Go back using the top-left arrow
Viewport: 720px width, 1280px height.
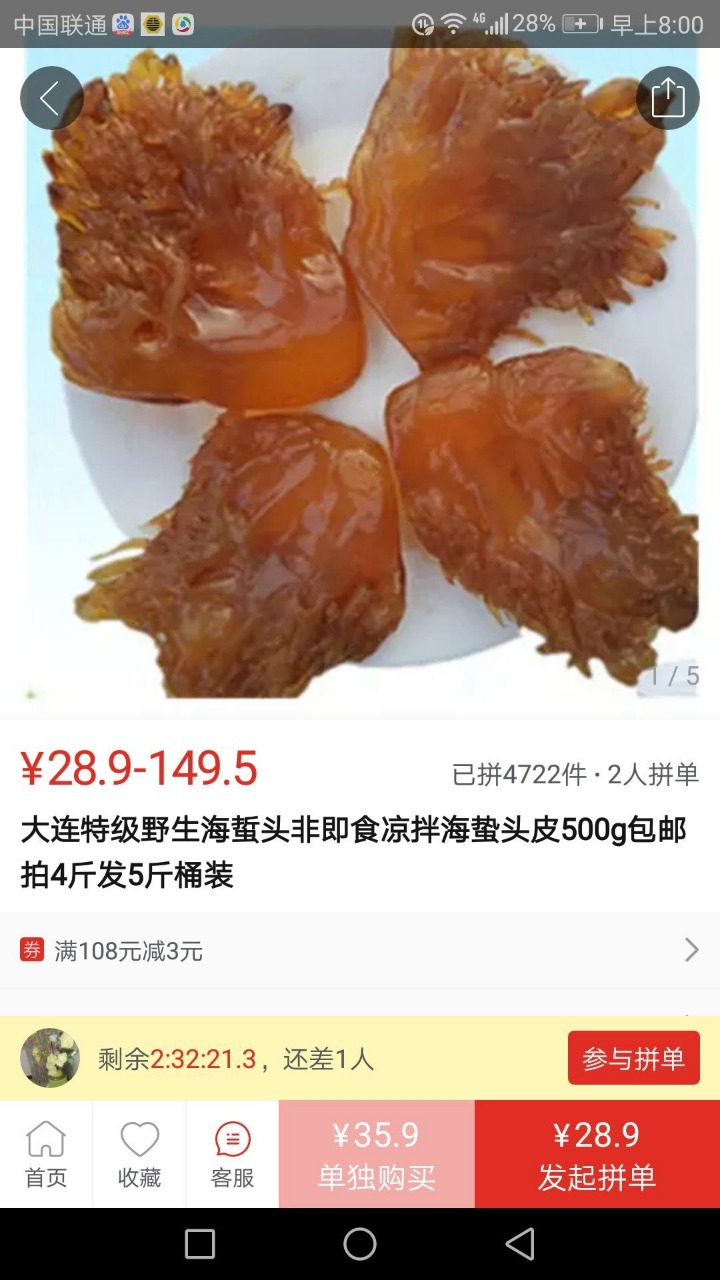click(x=51, y=98)
